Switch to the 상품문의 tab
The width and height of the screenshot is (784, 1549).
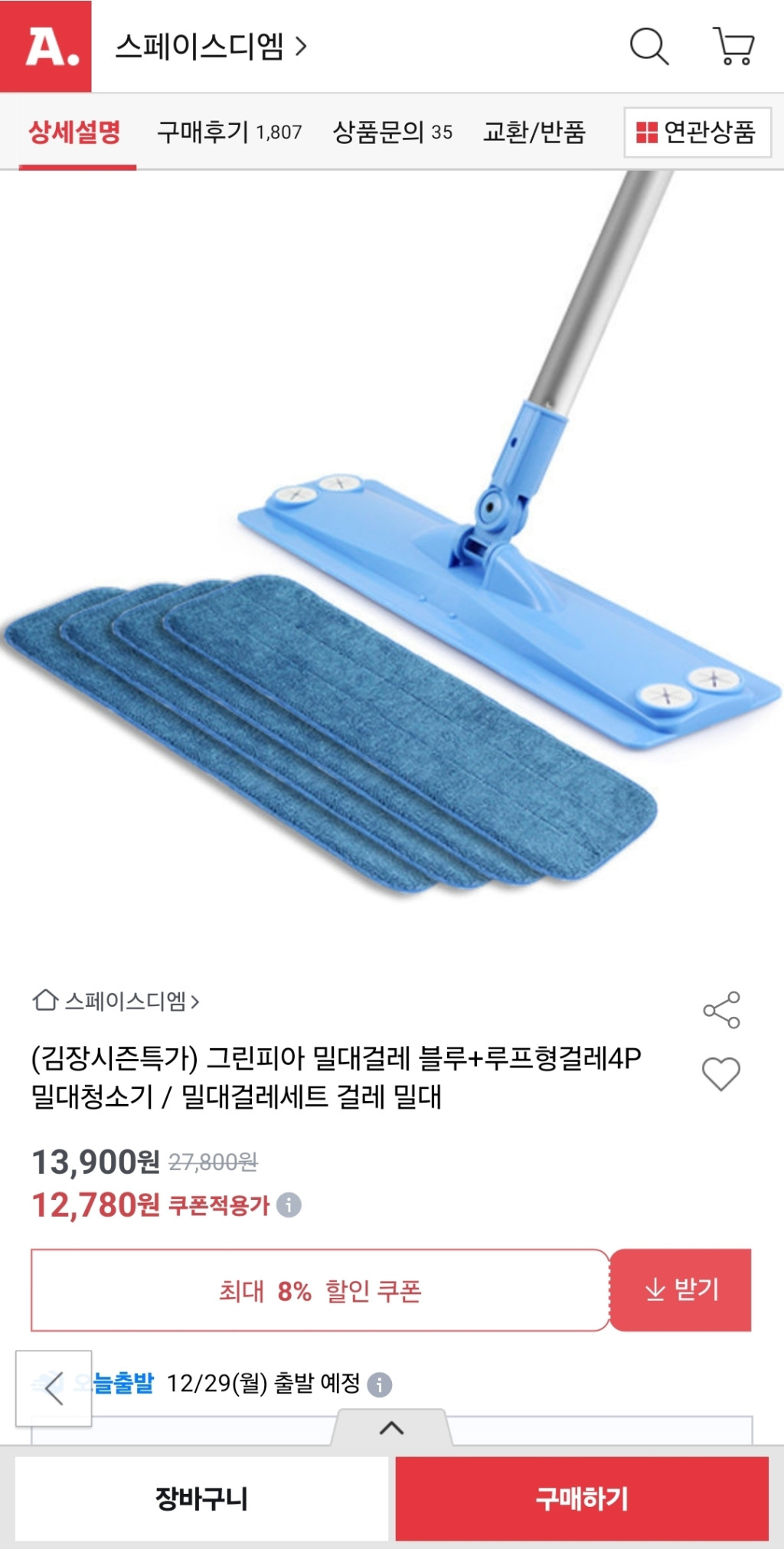pos(392,132)
